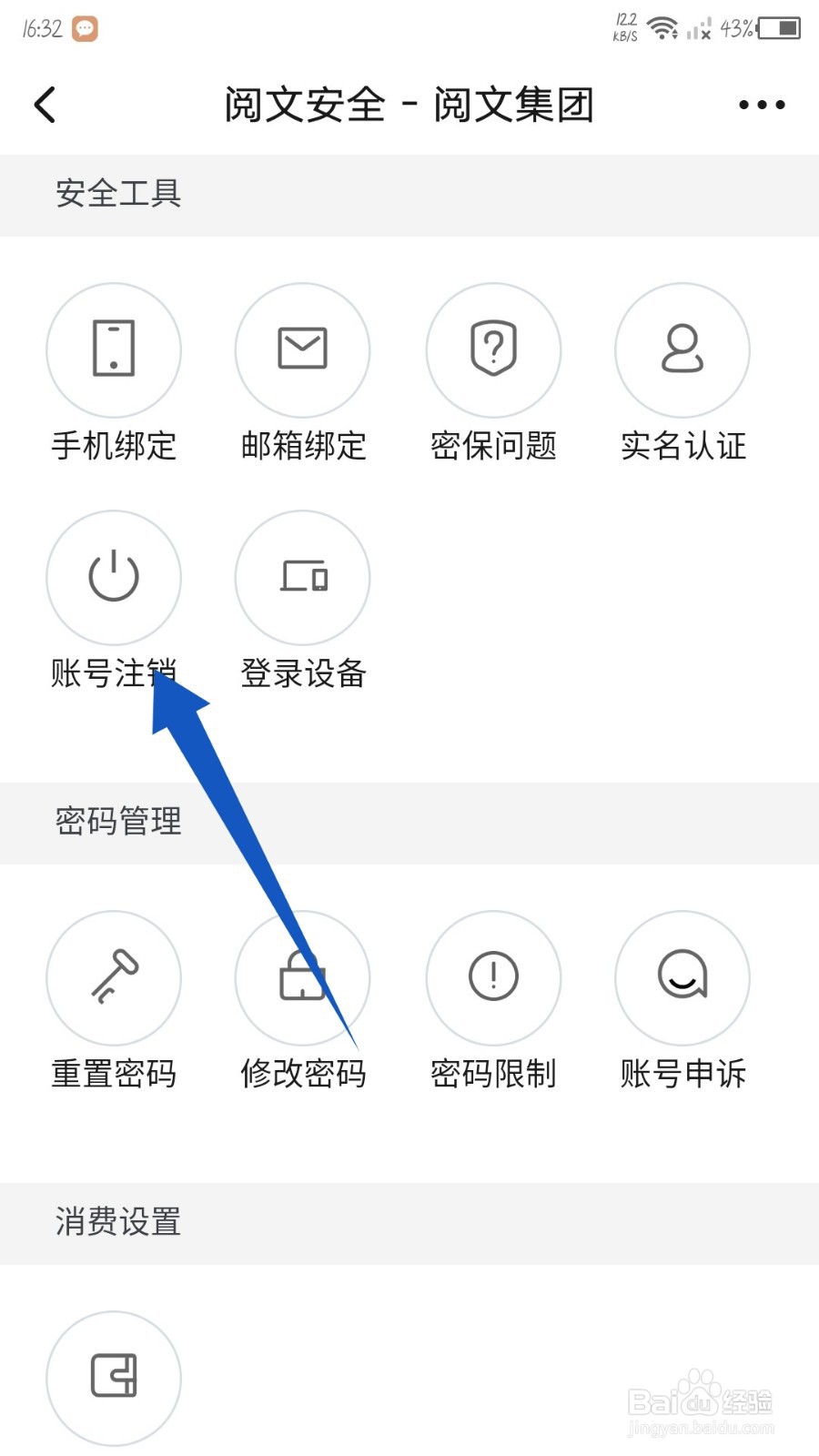
Task: Select the 邮箱绑定 email binding icon
Action: pos(302,349)
